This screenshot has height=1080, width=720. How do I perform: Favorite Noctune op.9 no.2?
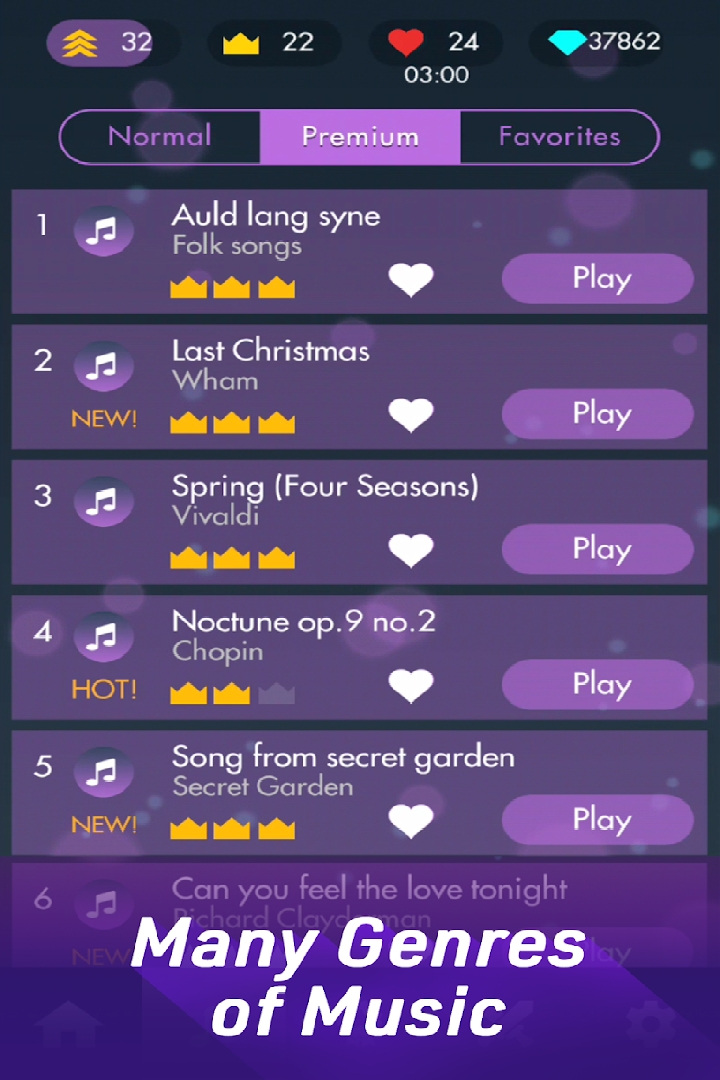pos(411,686)
